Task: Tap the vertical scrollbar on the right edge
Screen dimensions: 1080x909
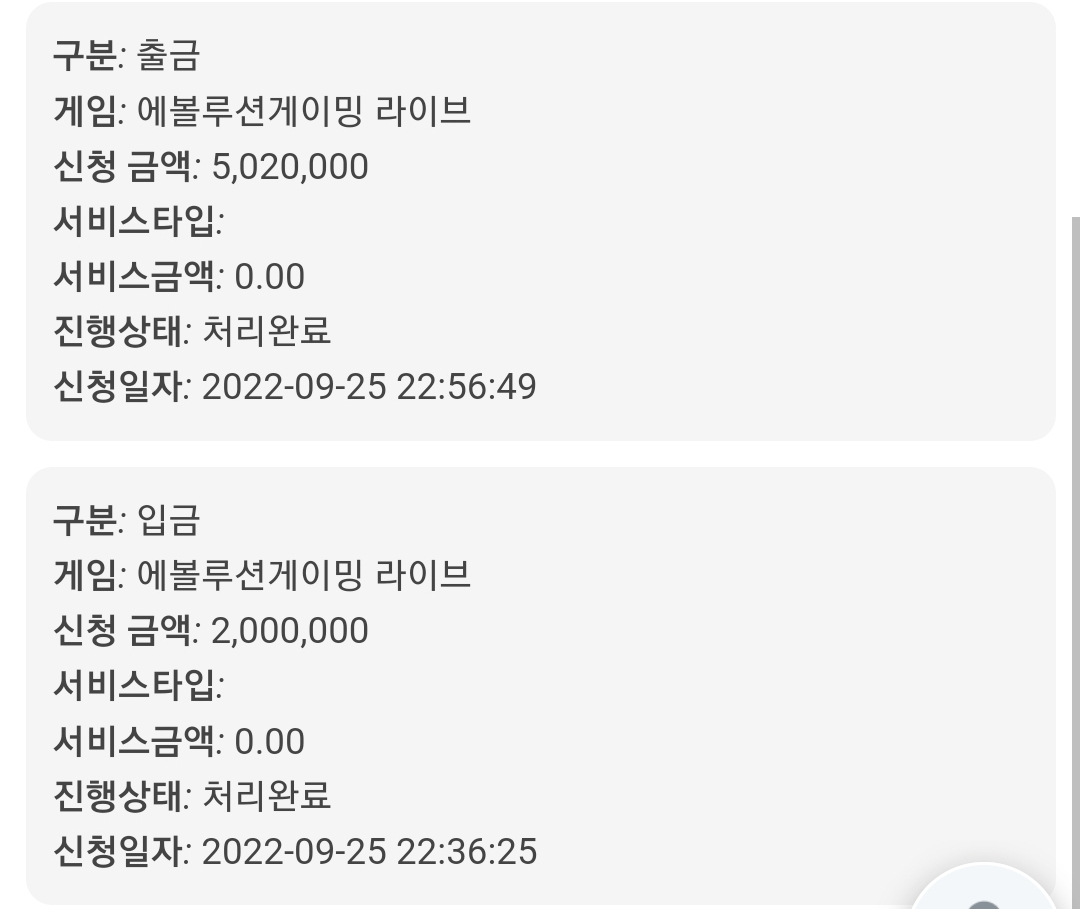Action: coord(1076,563)
